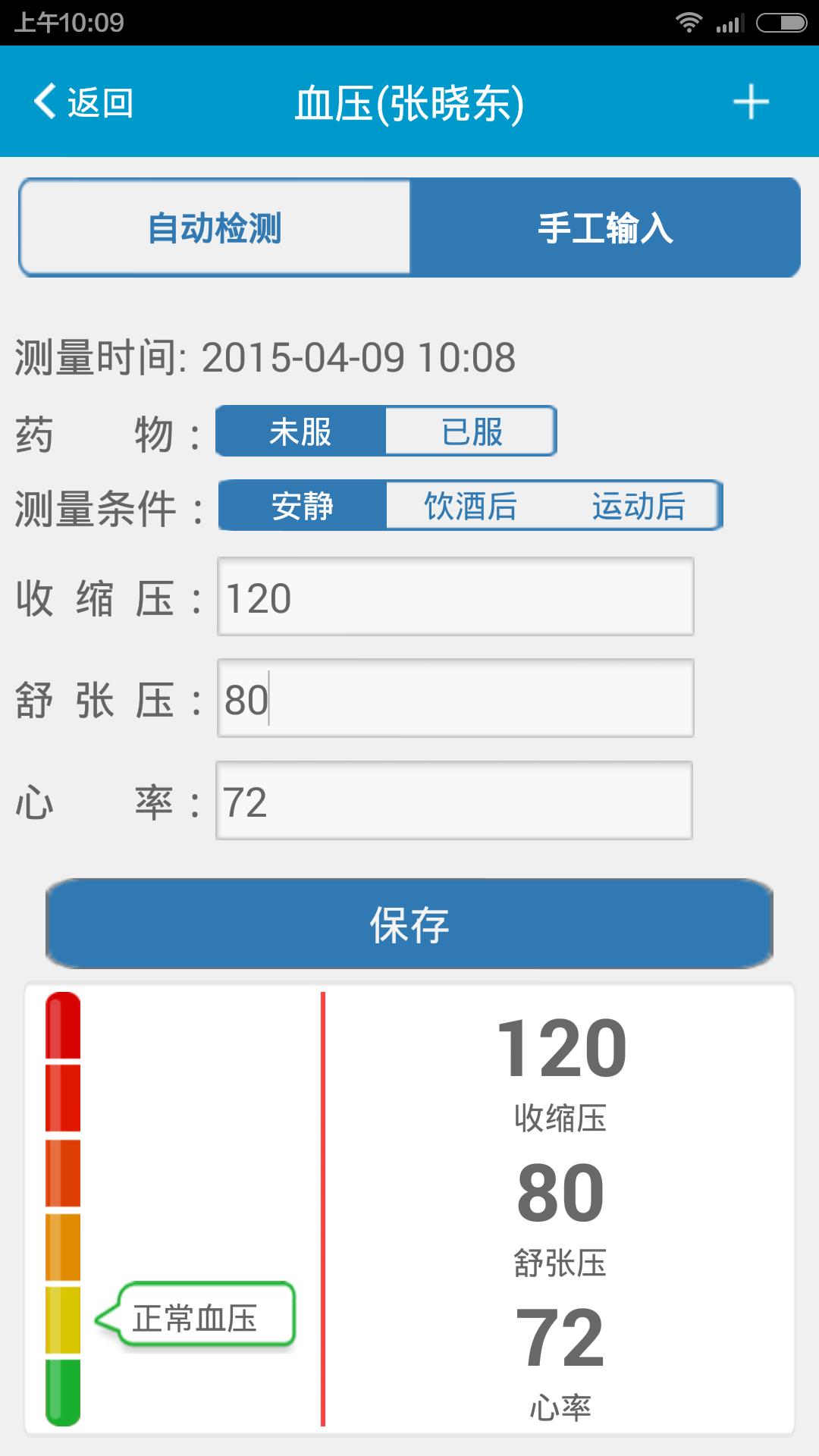Tap the back arrow icon beside 返回
The image size is (819, 1456).
pyautogui.click(x=43, y=101)
